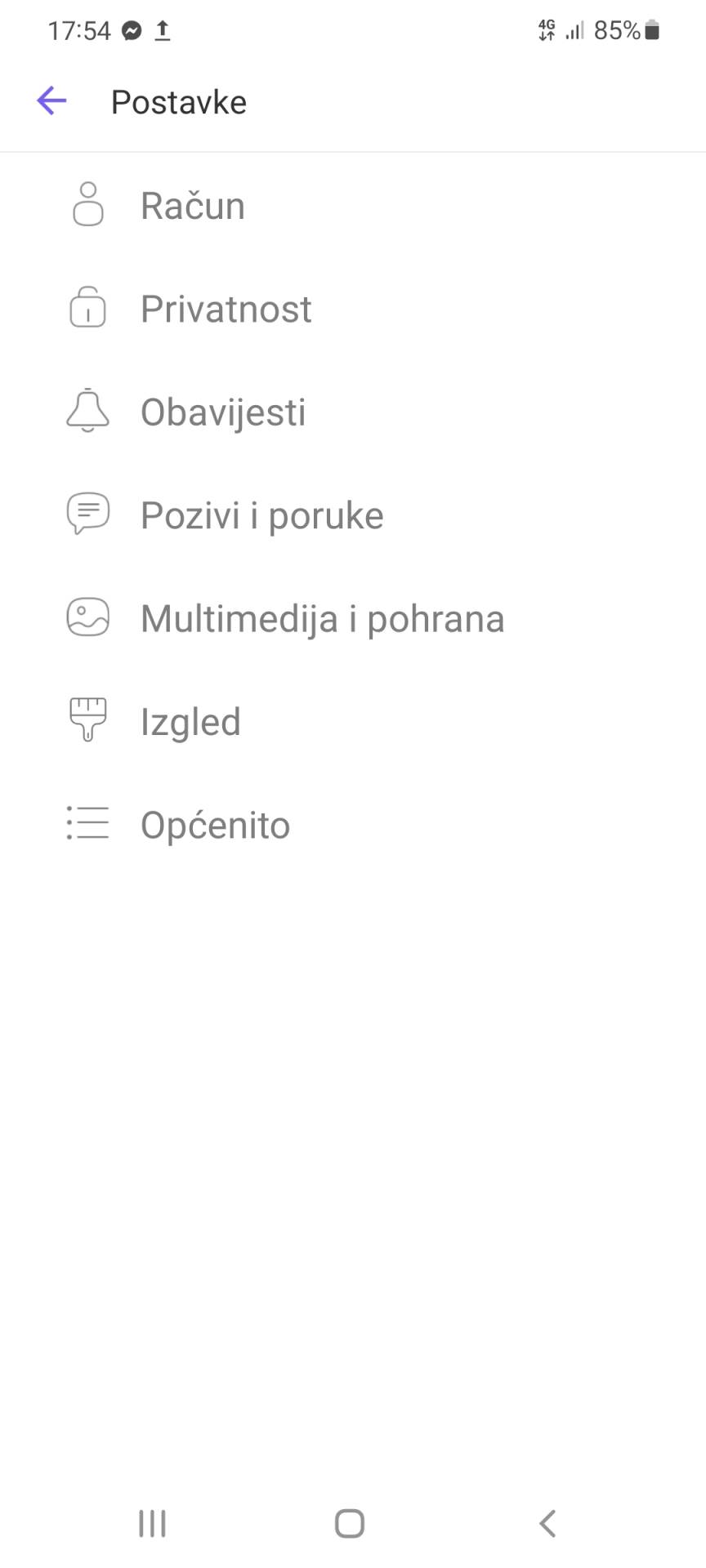
Task: Tap the purple back arrow
Action: coord(51,100)
